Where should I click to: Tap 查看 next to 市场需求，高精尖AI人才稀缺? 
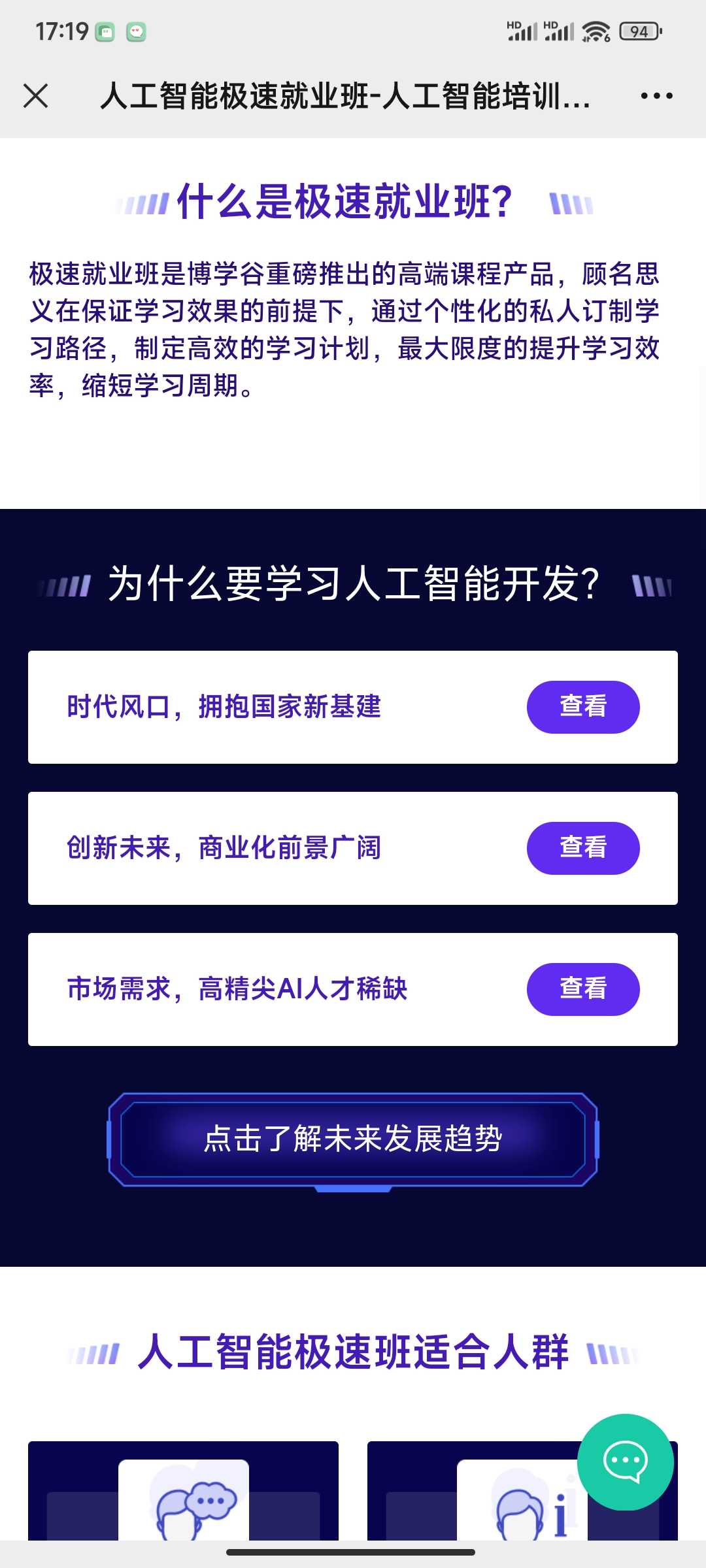point(583,989)
